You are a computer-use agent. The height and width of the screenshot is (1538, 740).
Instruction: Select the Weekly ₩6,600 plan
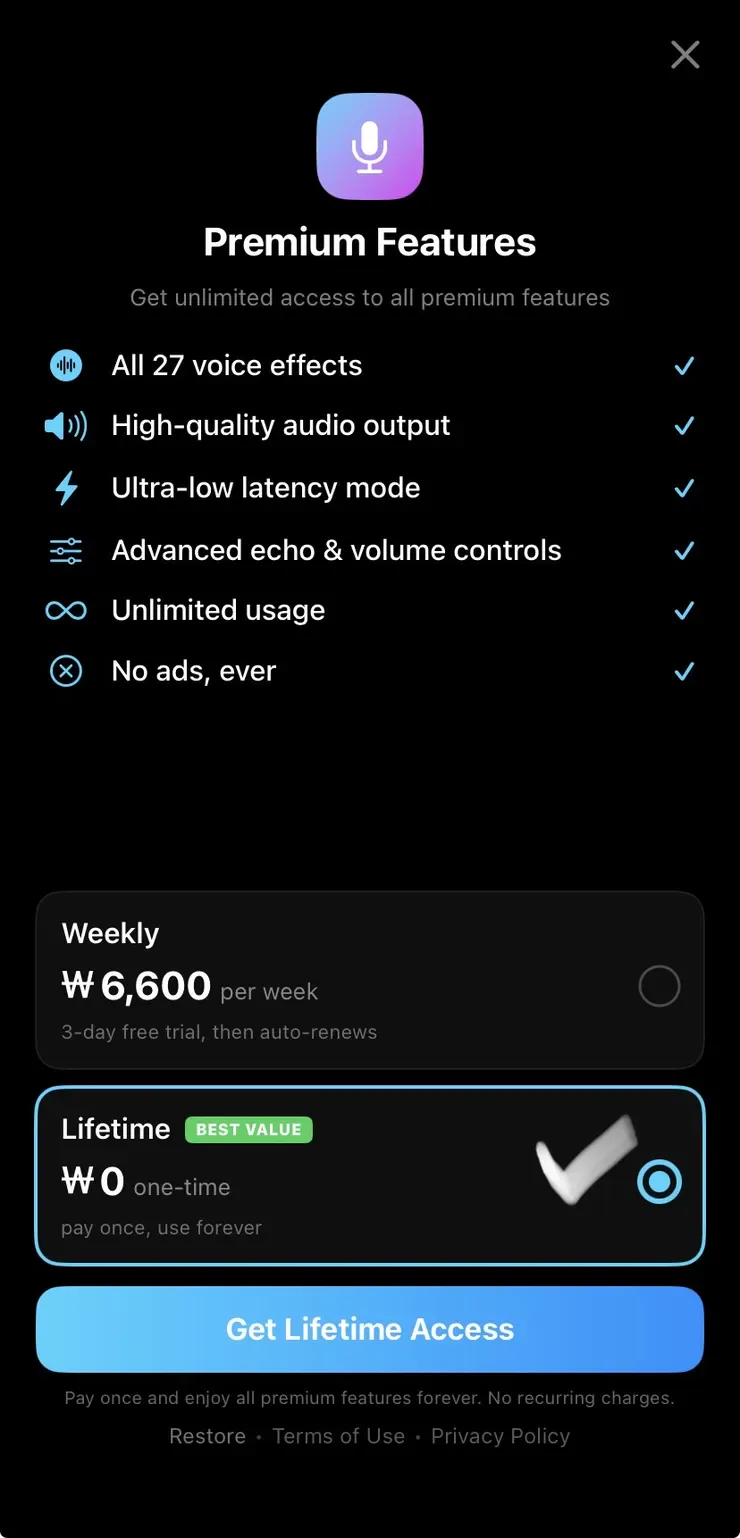click(370, 981)
